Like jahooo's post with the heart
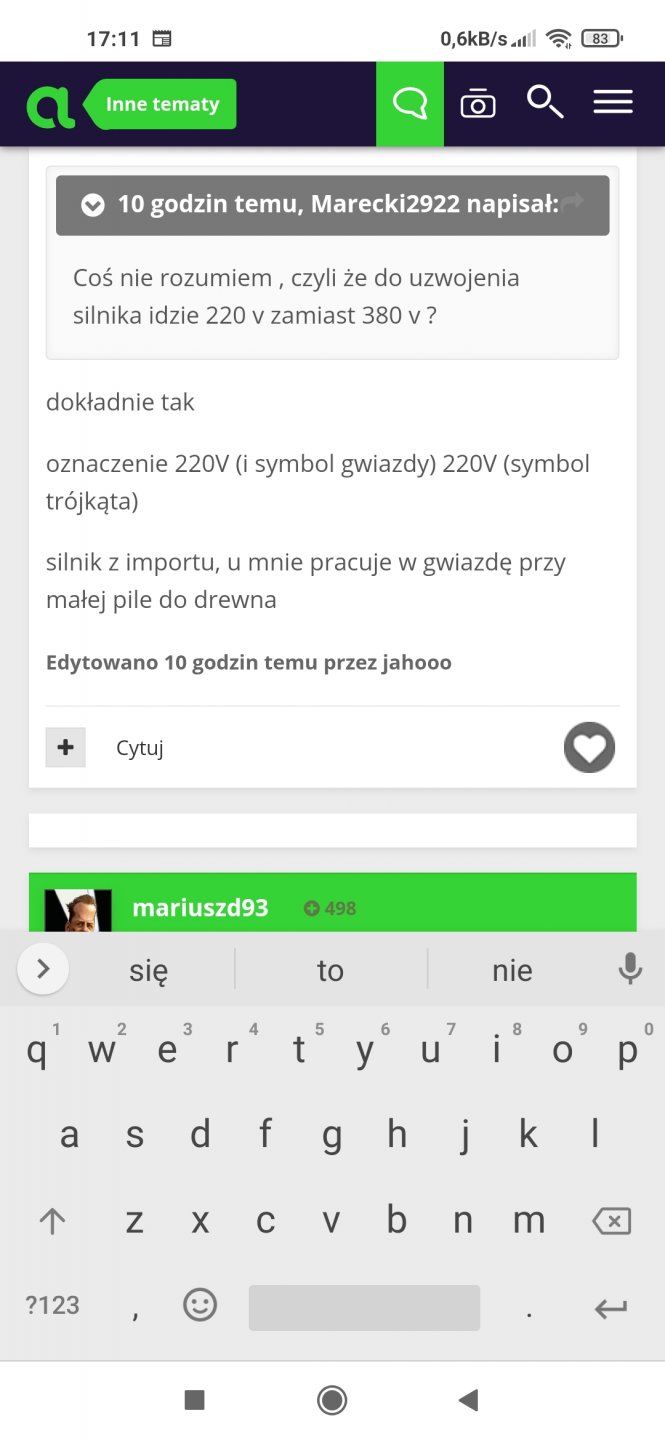Screen dimensions: 665x1440 [589, 747]
